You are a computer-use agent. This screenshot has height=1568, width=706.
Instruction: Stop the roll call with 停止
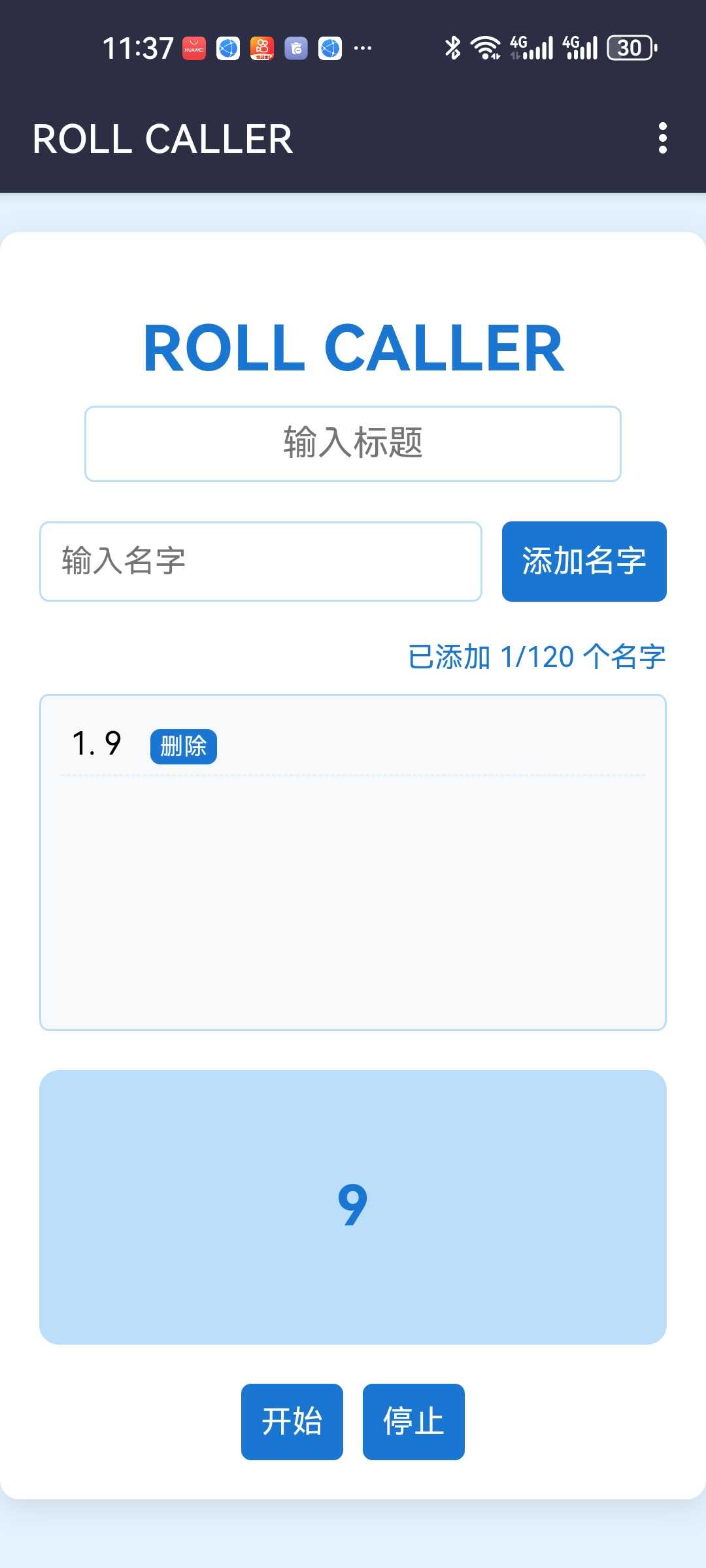(x=413, y=1422)
